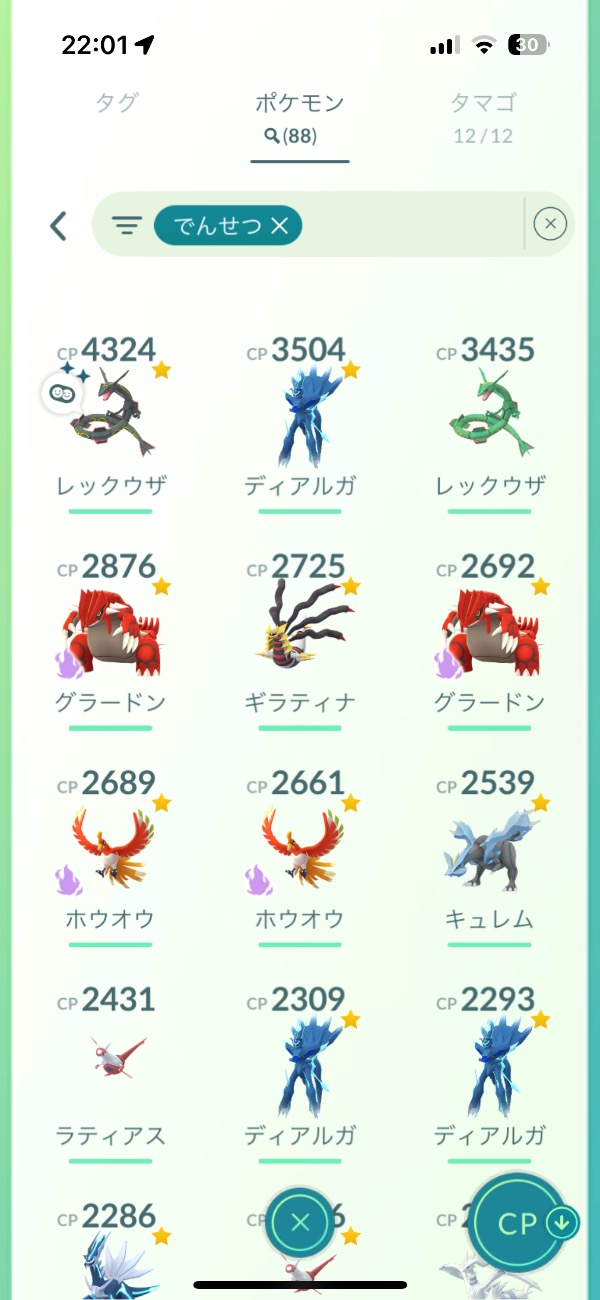This screenshot has width=600, height=1300.
Task: Remove the でんせつ filter chip
Action: pyautogui.click(x=279, y=227)
